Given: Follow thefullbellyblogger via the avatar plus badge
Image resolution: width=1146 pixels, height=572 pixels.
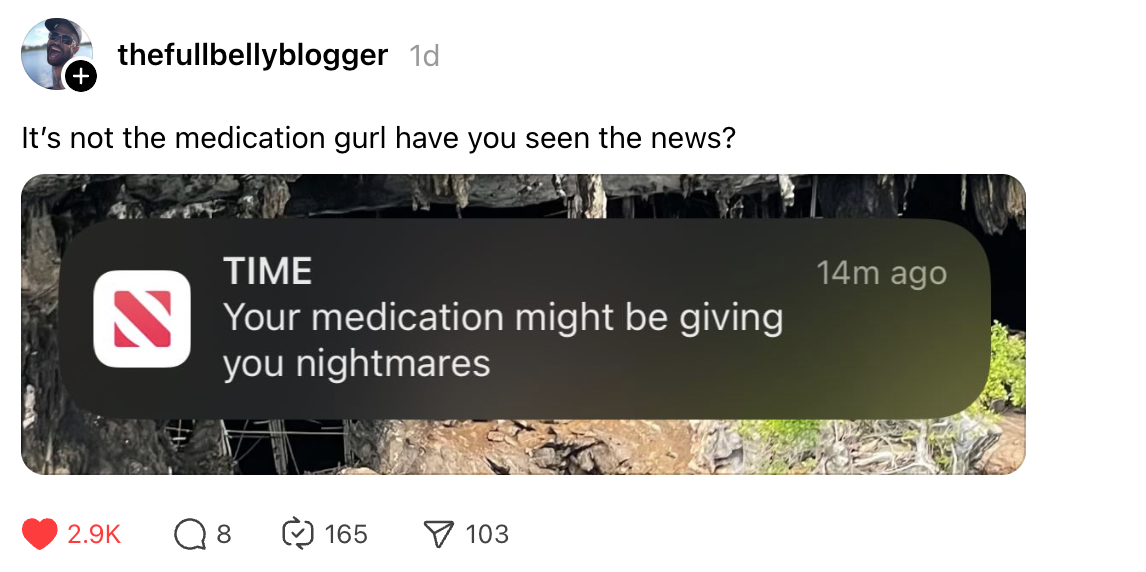Looking at the screenshot, I should pyautogui.click(x=81, y=77).
